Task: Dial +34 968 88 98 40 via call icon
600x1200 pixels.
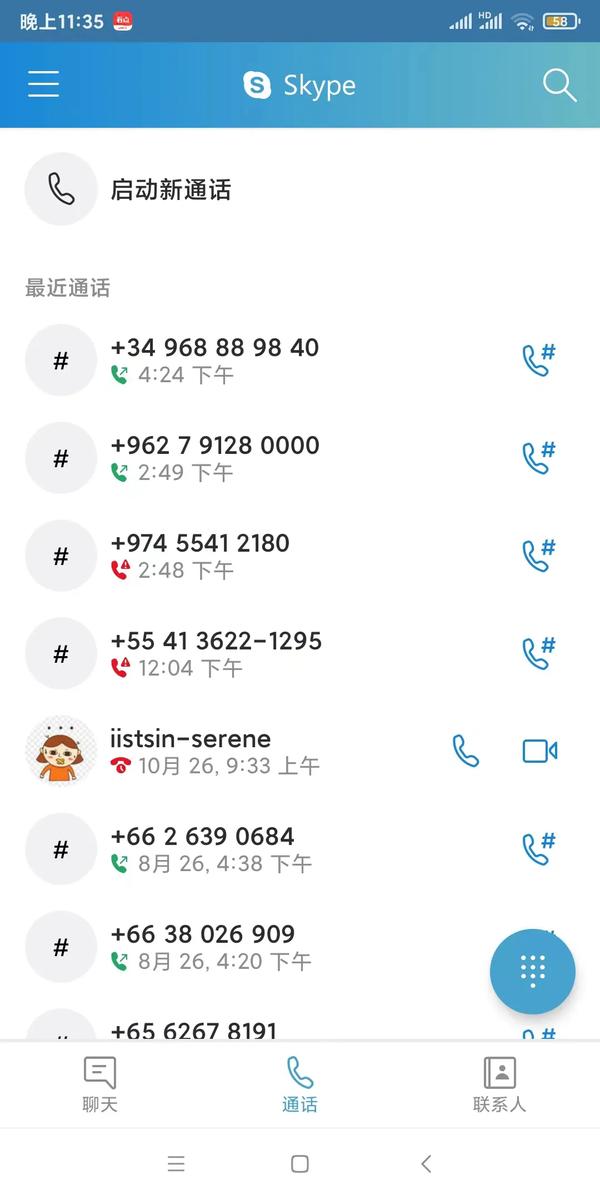Action: (539, 359)
